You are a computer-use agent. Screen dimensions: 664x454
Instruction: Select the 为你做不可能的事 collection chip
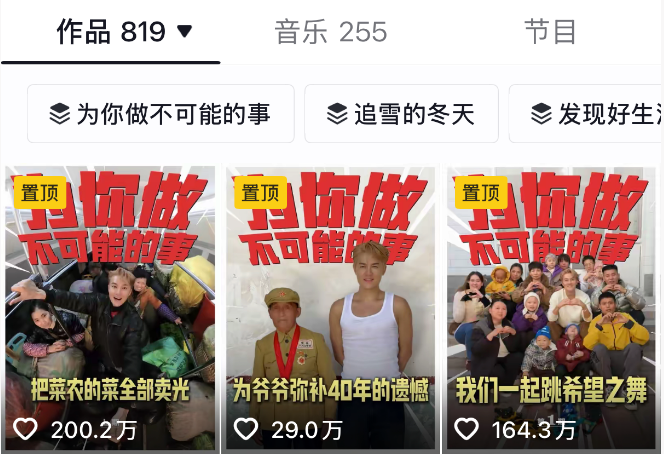160,114
